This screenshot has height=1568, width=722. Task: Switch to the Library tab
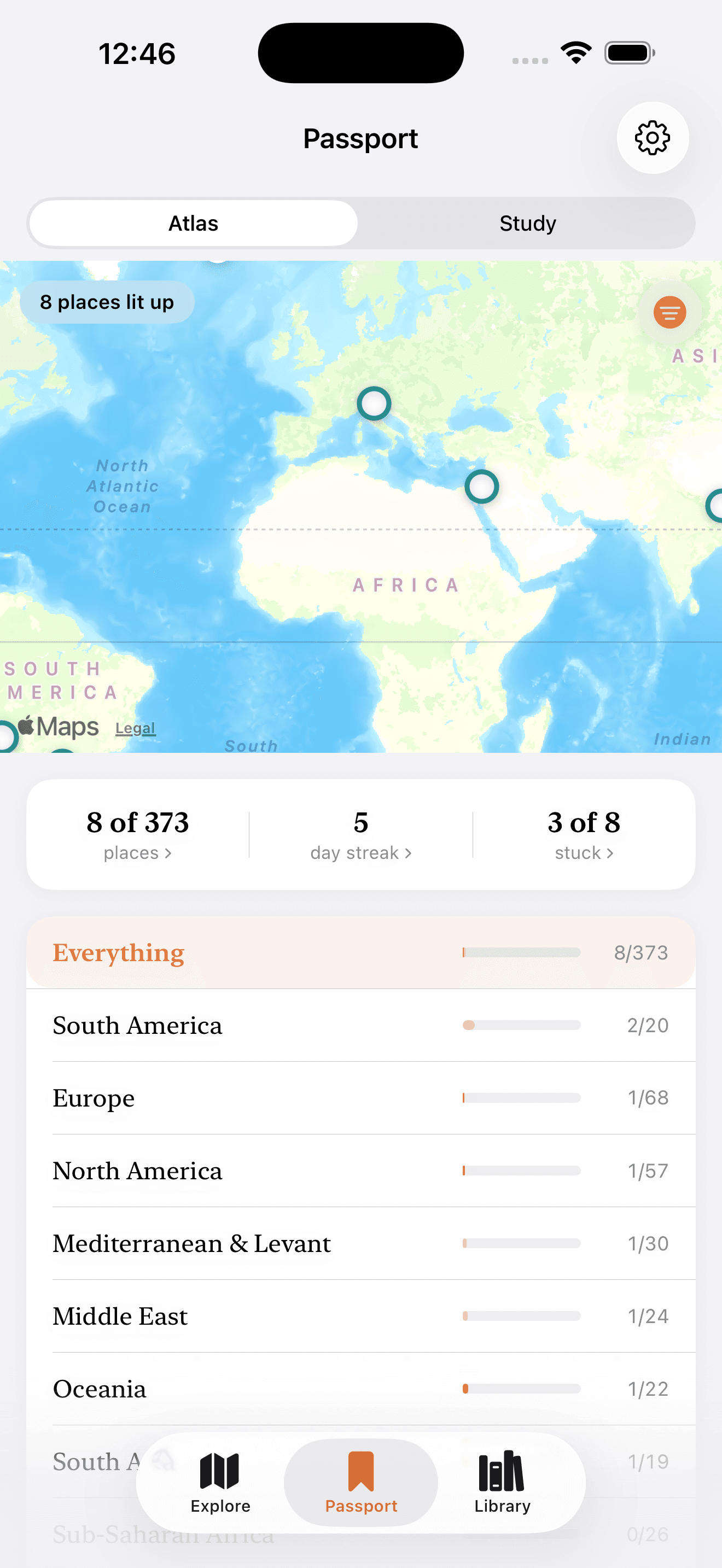(502, 1483)
